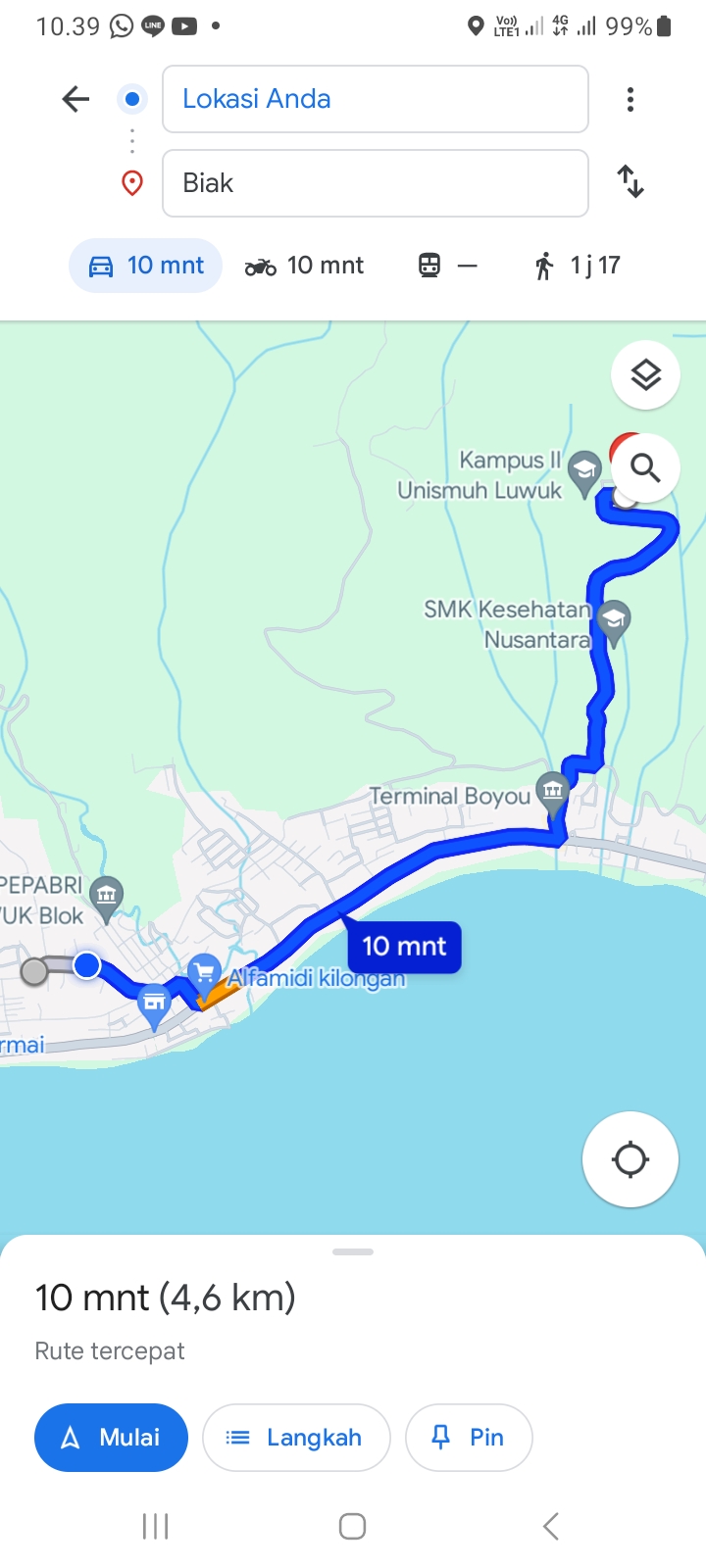Start navigation with Mulai
The image size is (706, 1568).
tap(111, 1438)
